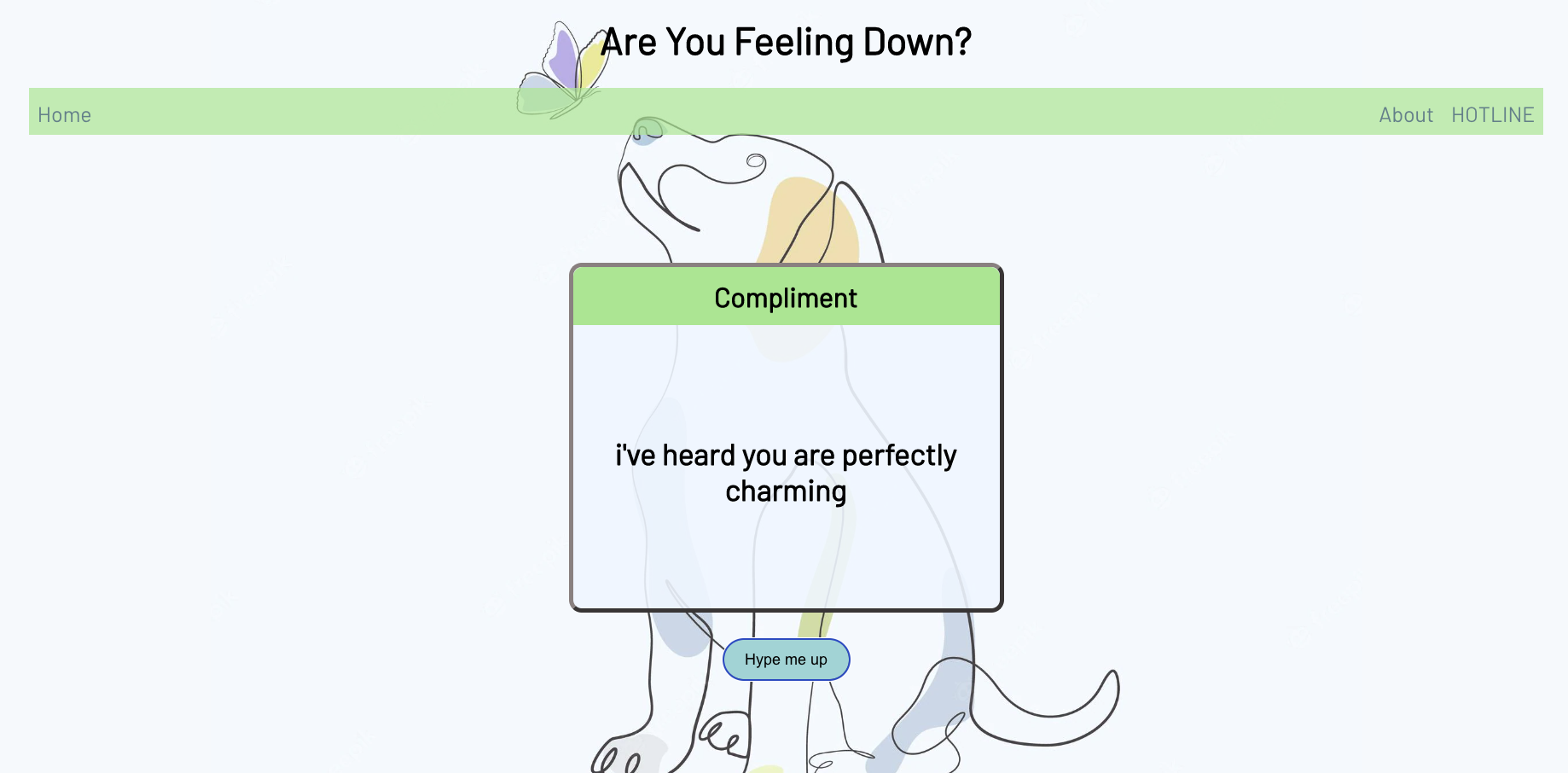This screenshot has width=1568, height=773.
Task: Go to the Home page link
Action: point(64,115)
